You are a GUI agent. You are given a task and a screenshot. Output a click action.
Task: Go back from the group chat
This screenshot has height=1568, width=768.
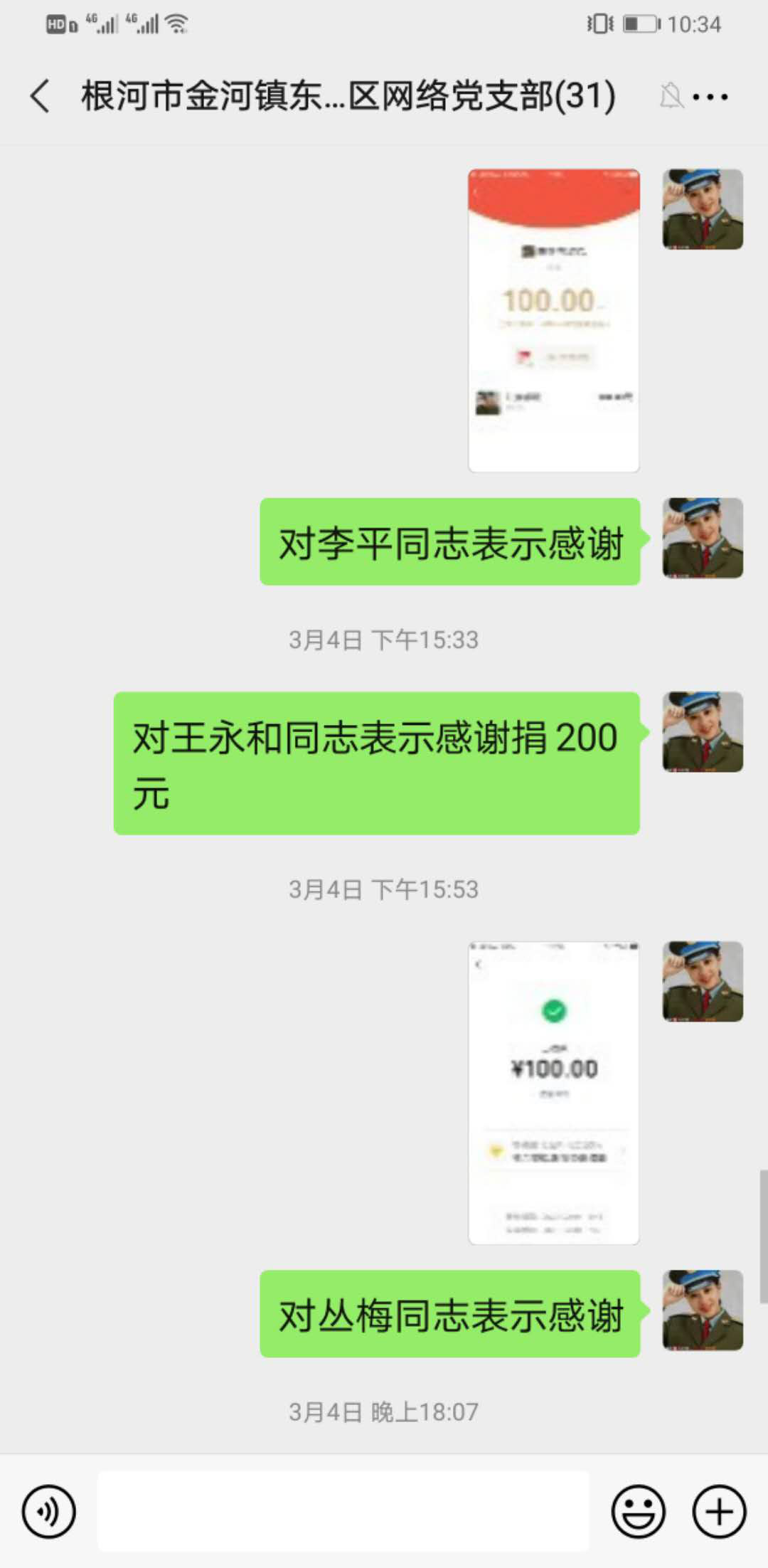coord(41,96)
